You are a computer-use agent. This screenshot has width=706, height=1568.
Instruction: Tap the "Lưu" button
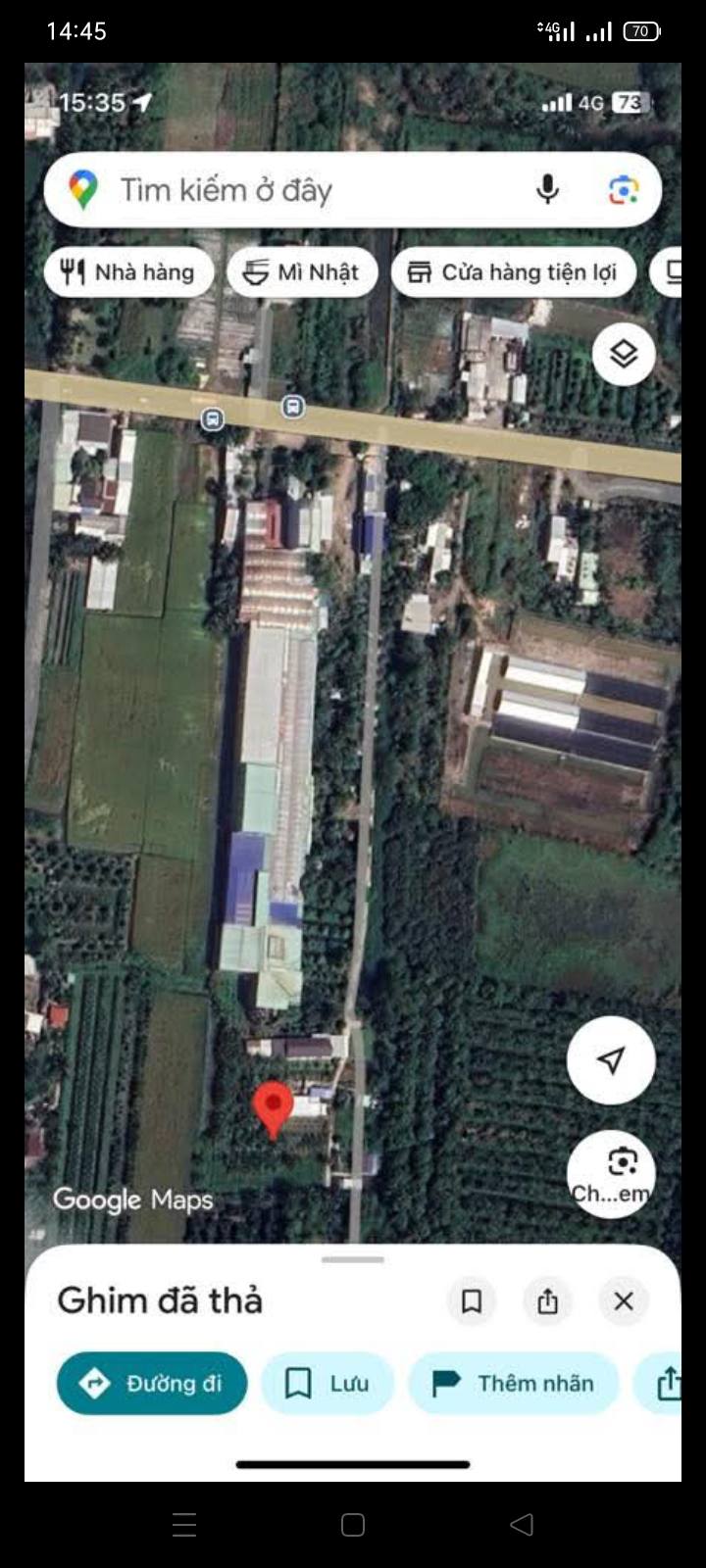[327, 1384]
